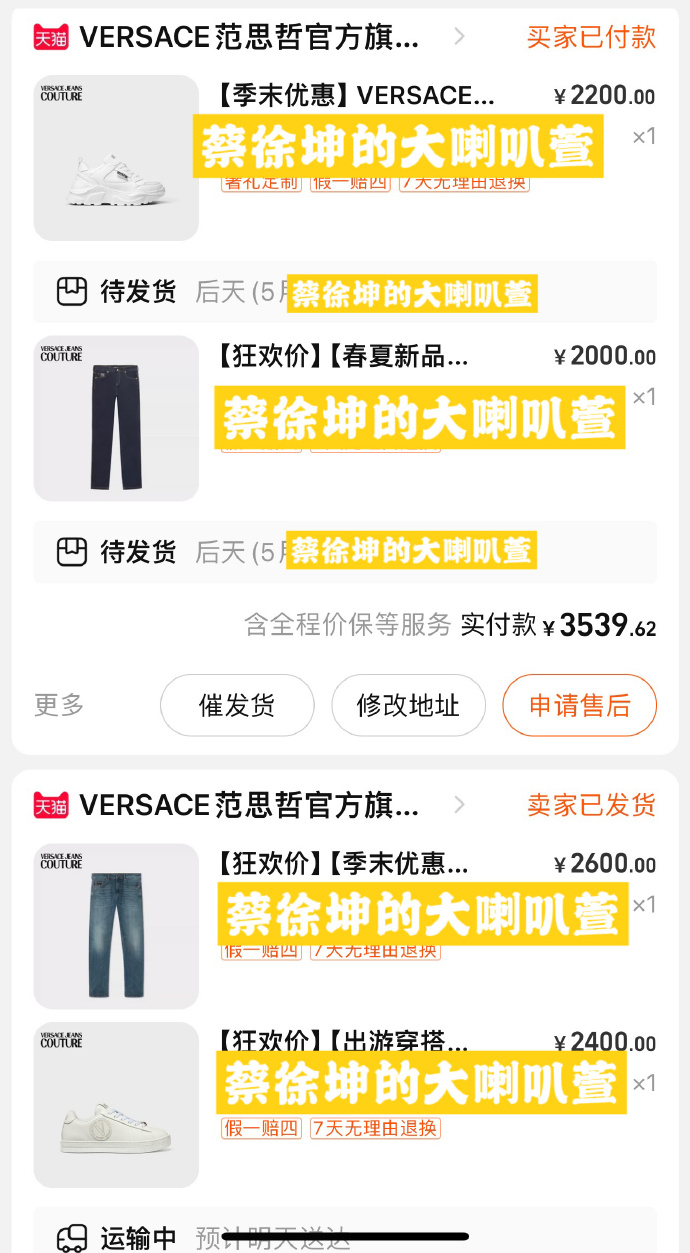Tap the 催发货 button
This screenshot has width=690, height=1253.
237,705
